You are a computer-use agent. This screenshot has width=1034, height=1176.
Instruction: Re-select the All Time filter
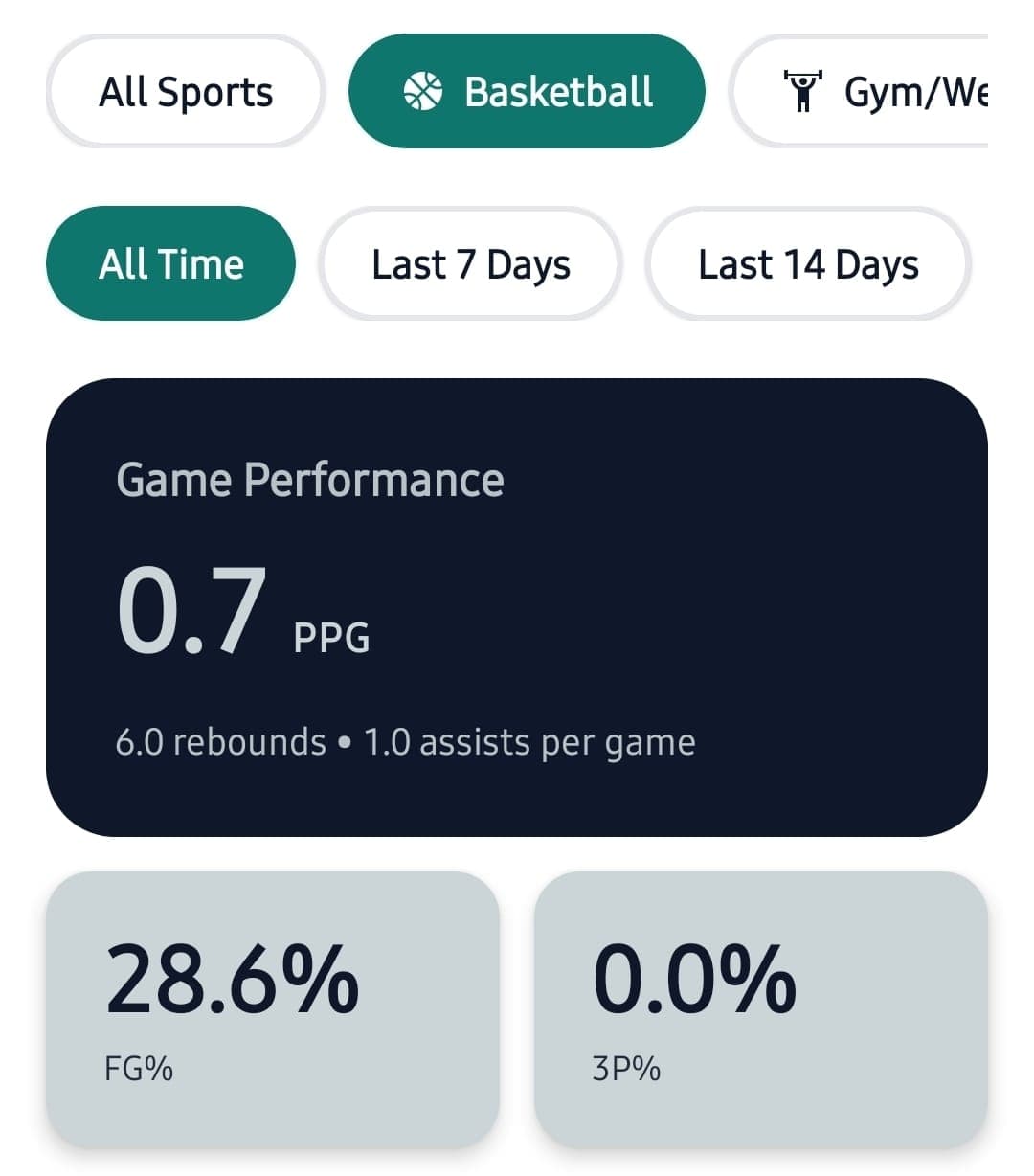170,264
